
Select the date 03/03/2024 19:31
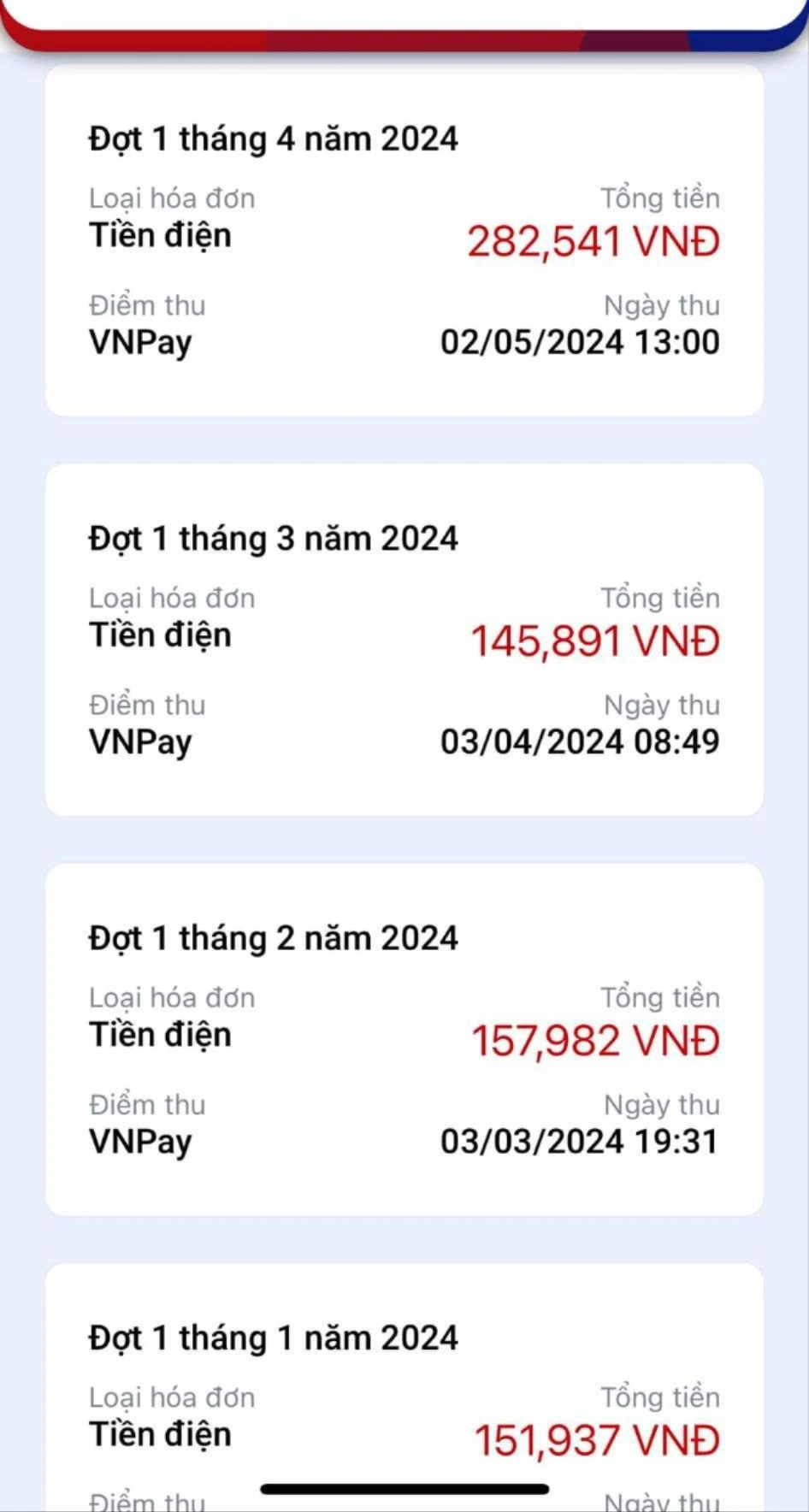point(581,1141)
